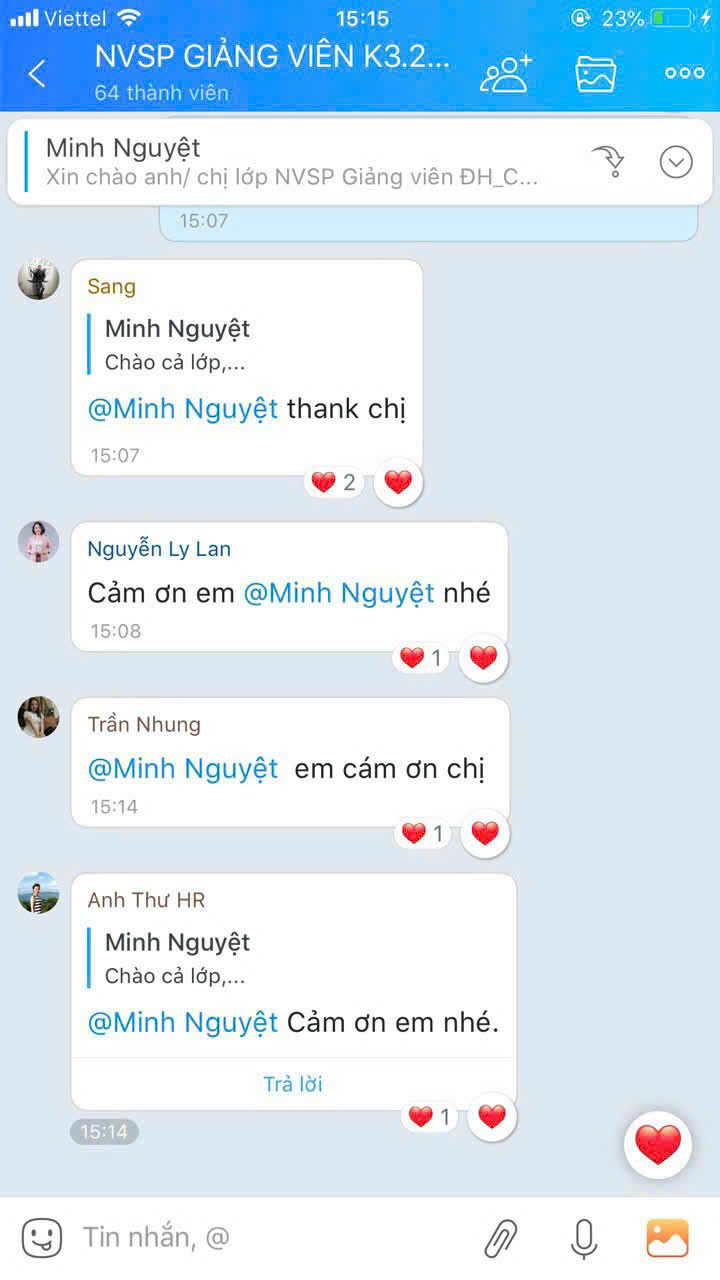Open the sticker and emoji picker

(x=41, y=1238)
